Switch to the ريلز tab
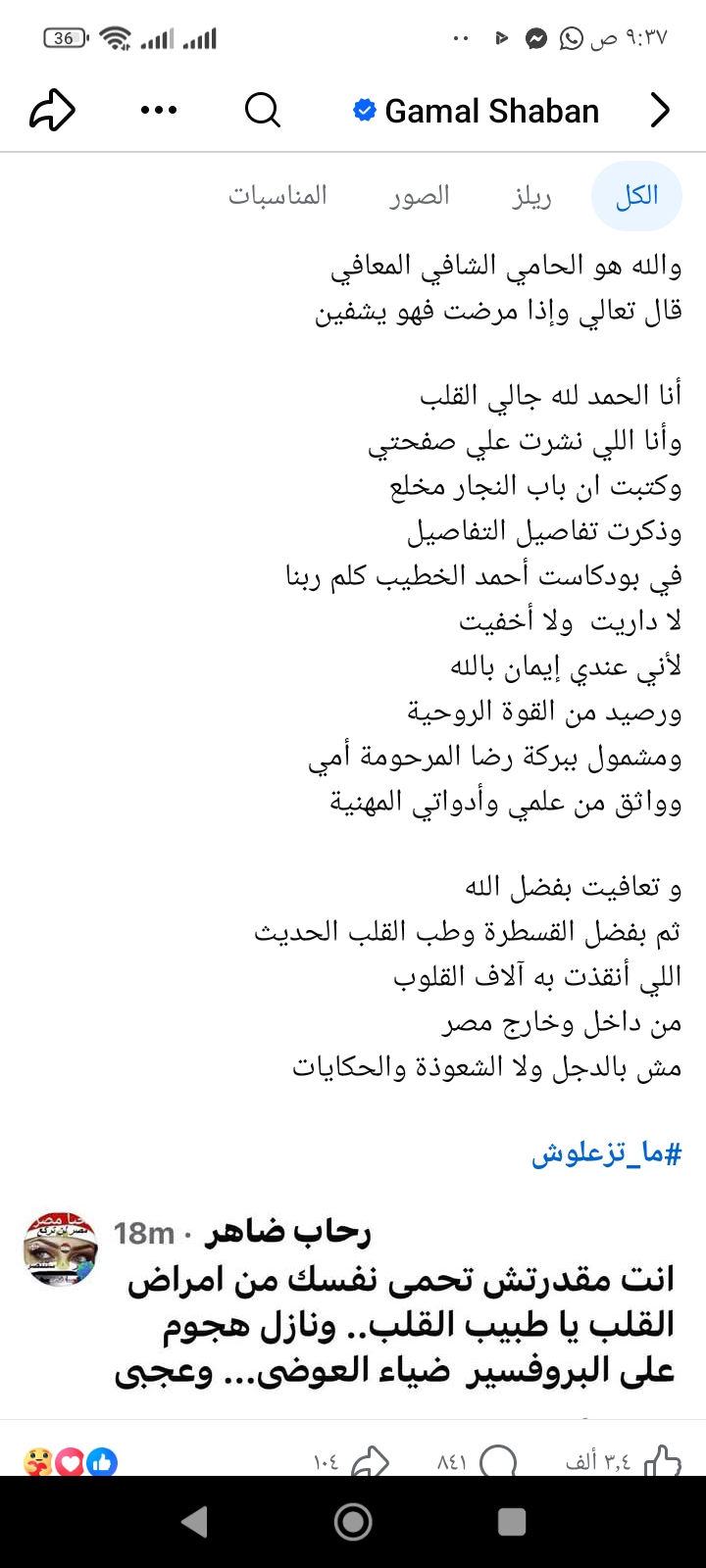706x1568 pixels. tap(531, 196)
